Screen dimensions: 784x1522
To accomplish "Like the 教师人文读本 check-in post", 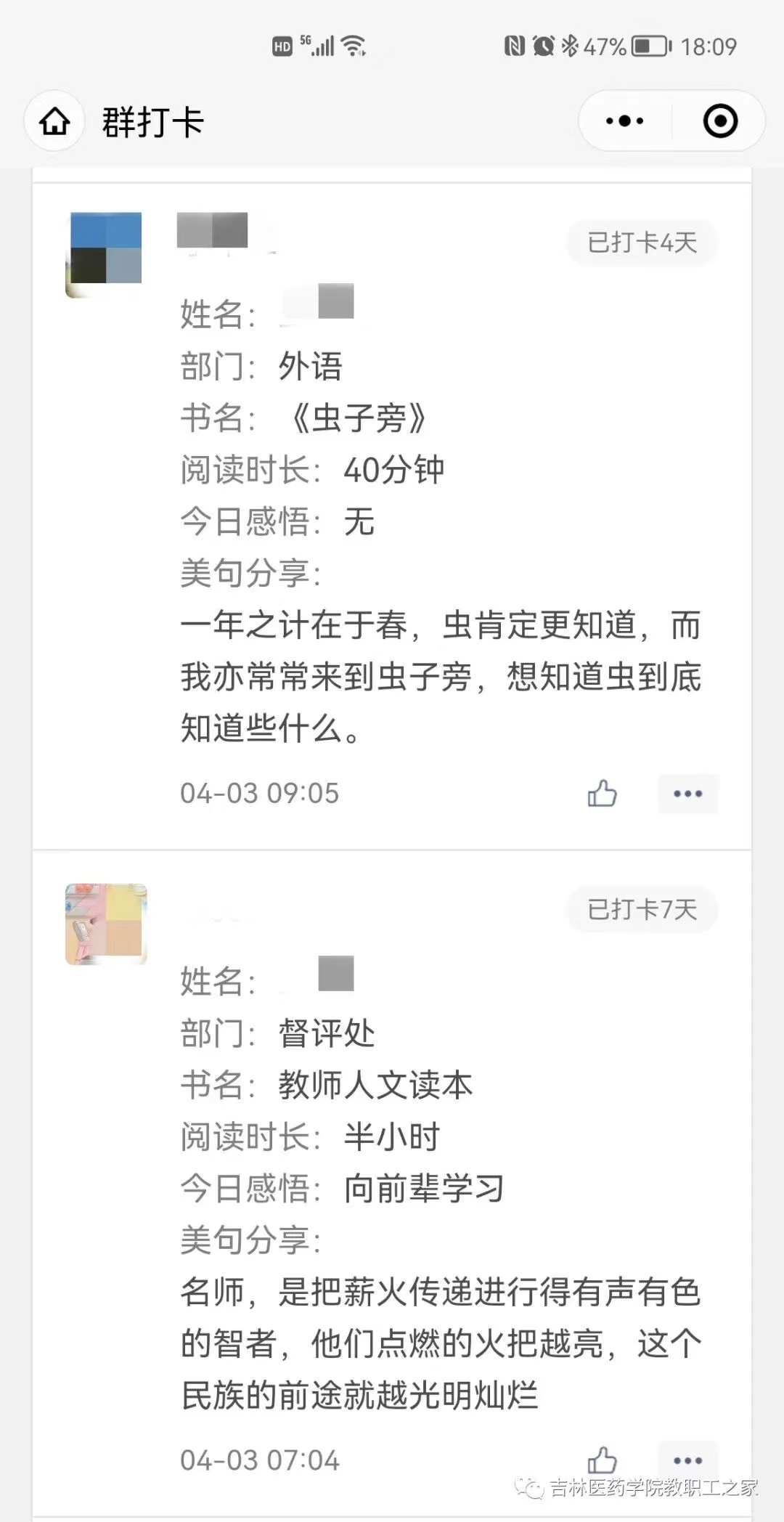I will 602,1460.
